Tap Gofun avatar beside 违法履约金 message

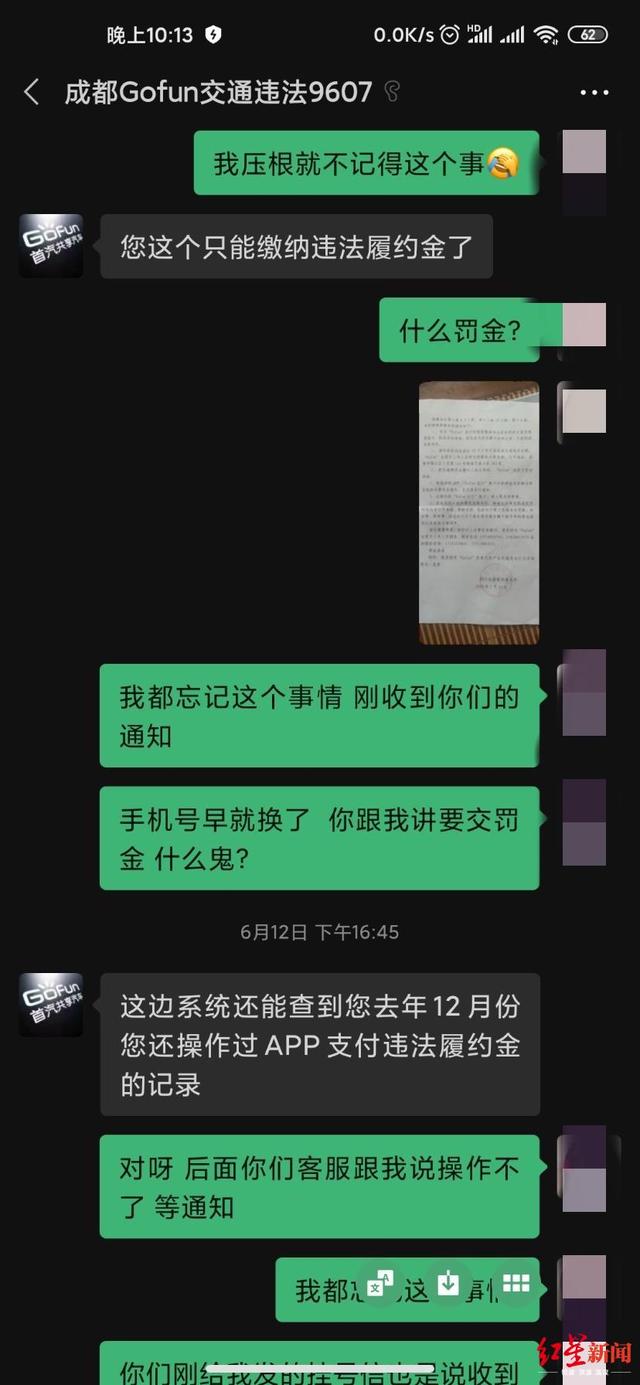pyautogui.click(x=52, y=245)
